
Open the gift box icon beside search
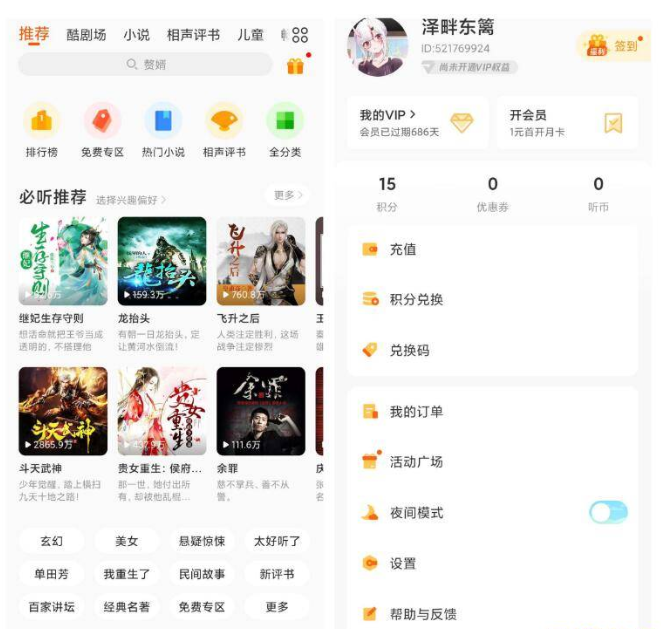pos(295,66)
